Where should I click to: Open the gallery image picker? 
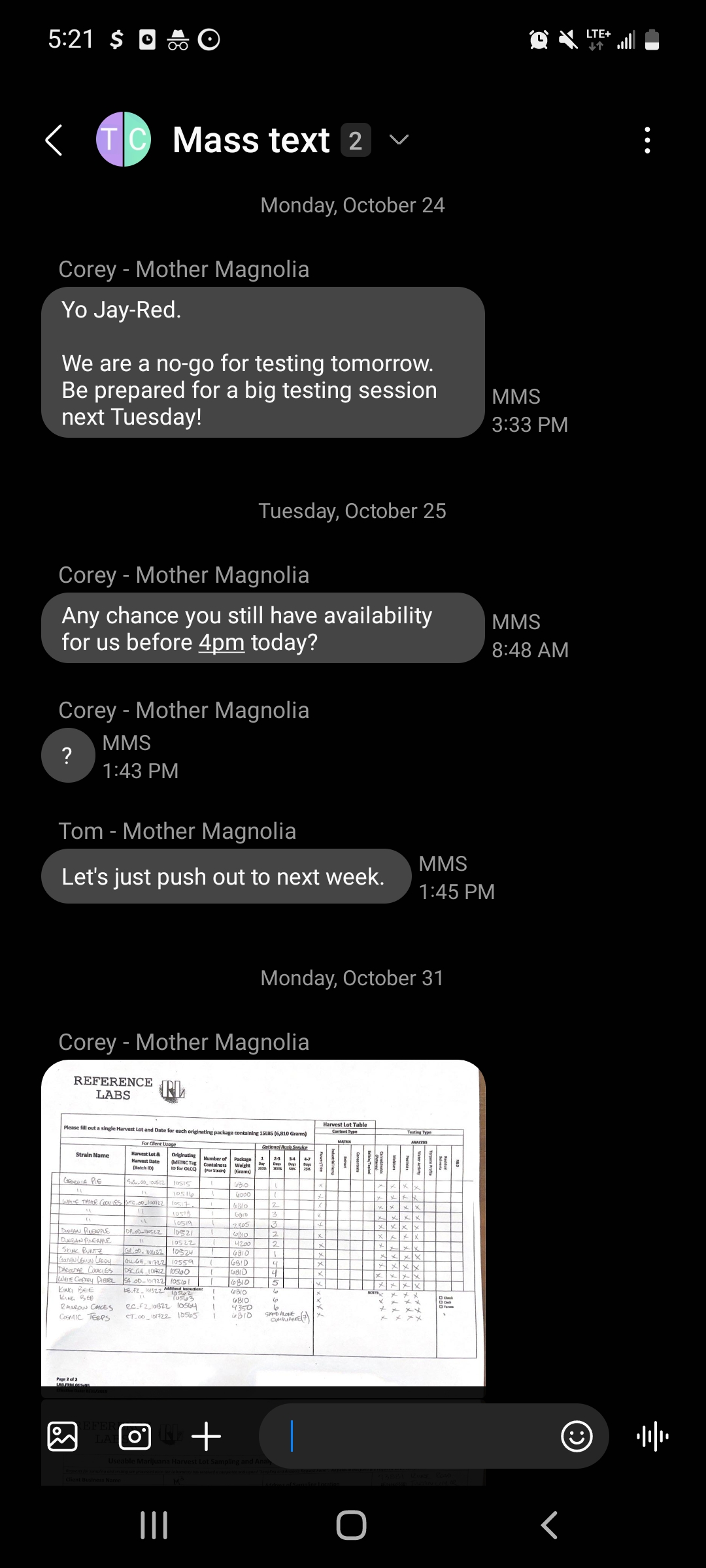click(x=63, y=1437)
